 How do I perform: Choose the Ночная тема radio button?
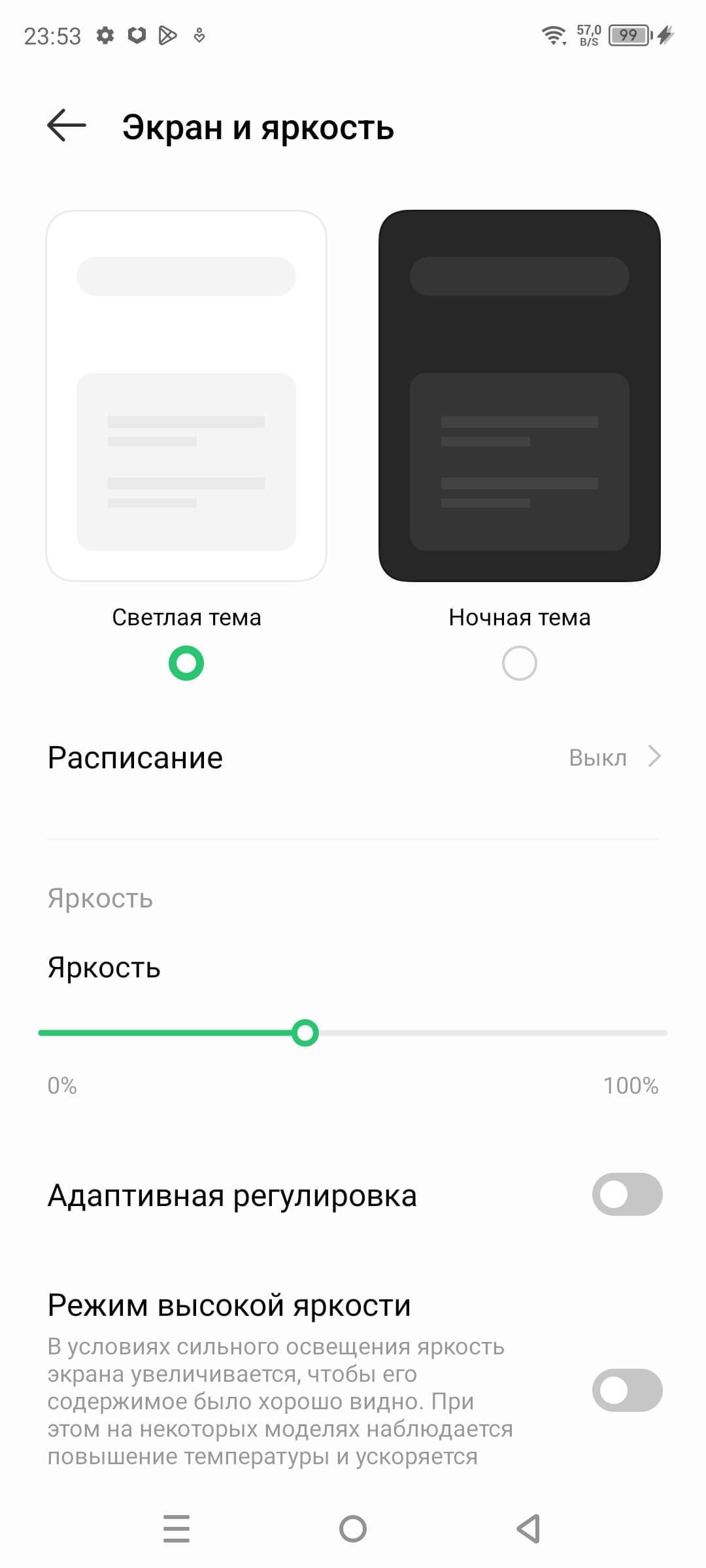tap(520, 663)
